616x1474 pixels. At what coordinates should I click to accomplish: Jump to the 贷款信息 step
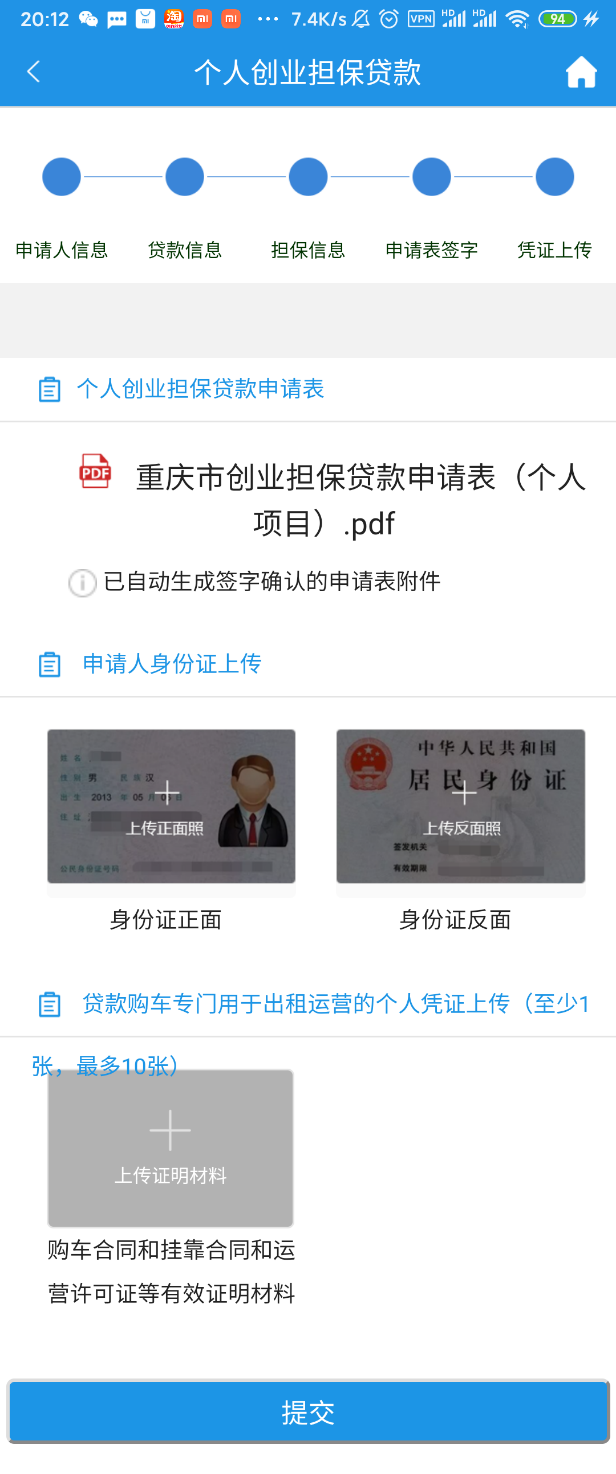coord(185,178)
